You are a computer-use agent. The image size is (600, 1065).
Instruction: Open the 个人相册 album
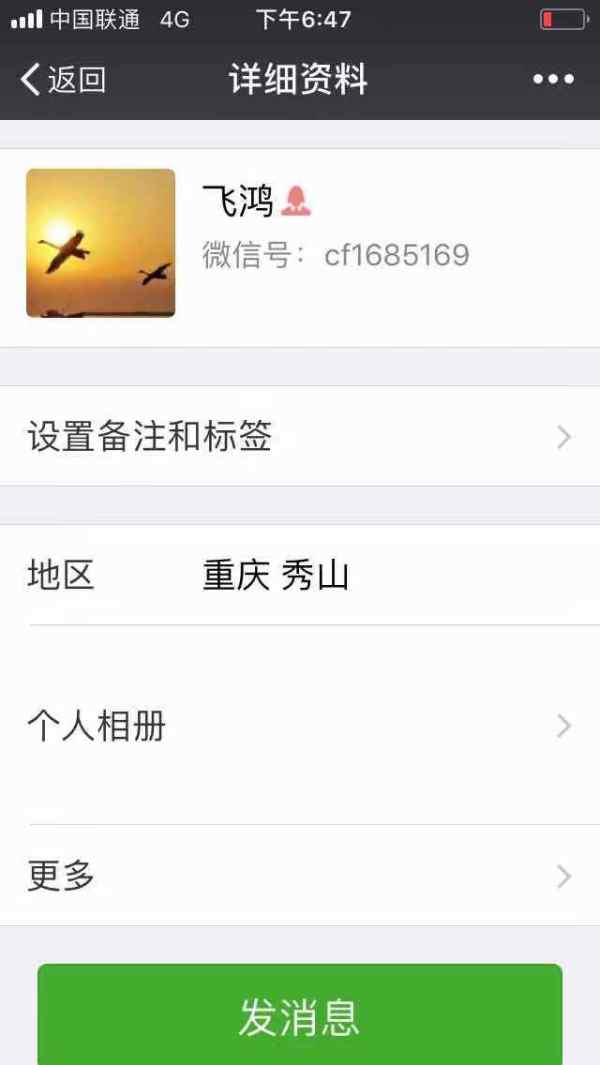pyautogui.click(x=300, y=726)
